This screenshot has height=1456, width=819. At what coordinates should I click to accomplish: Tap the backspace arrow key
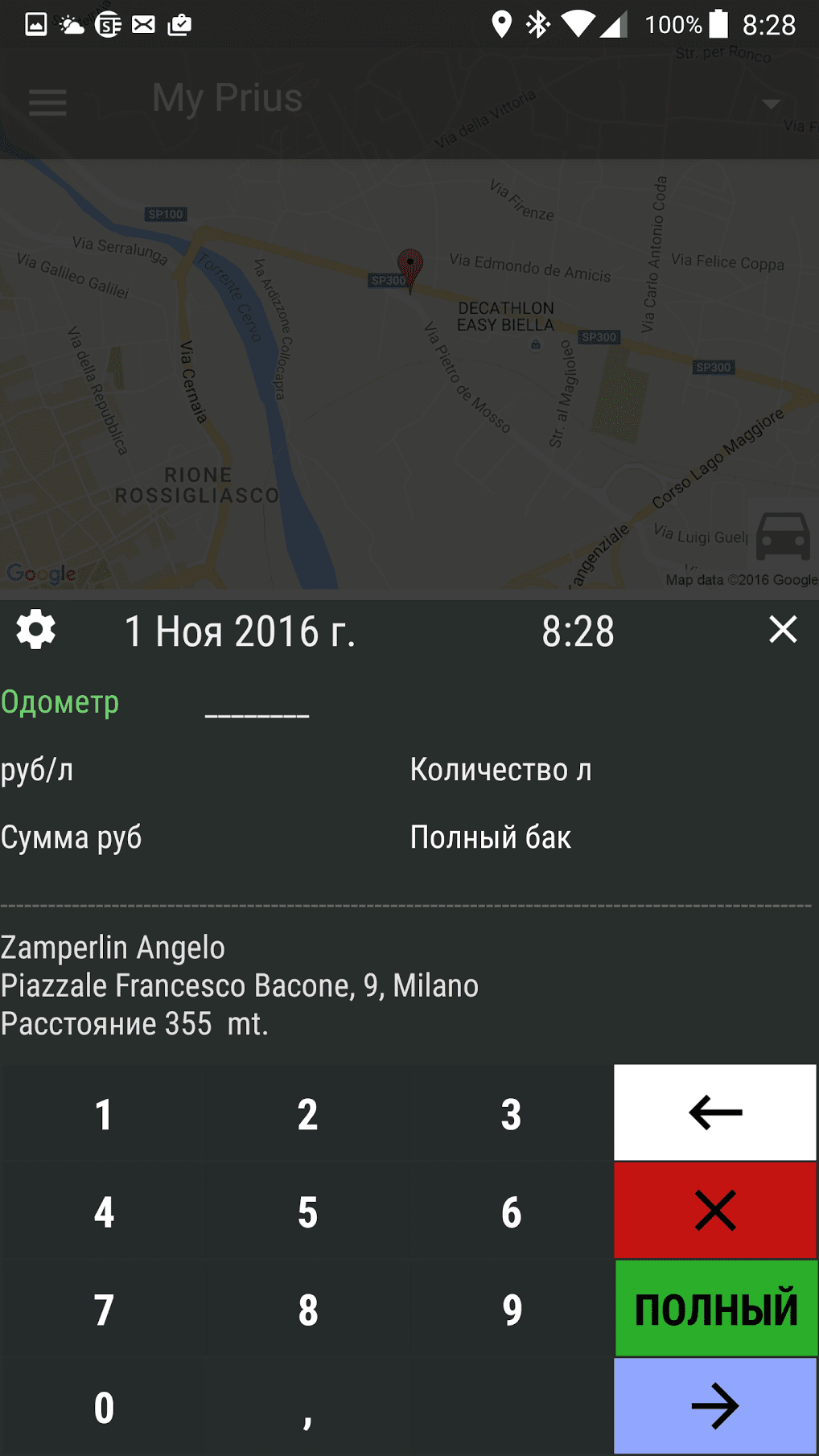pyautogui.click(x=714, y=1113)
